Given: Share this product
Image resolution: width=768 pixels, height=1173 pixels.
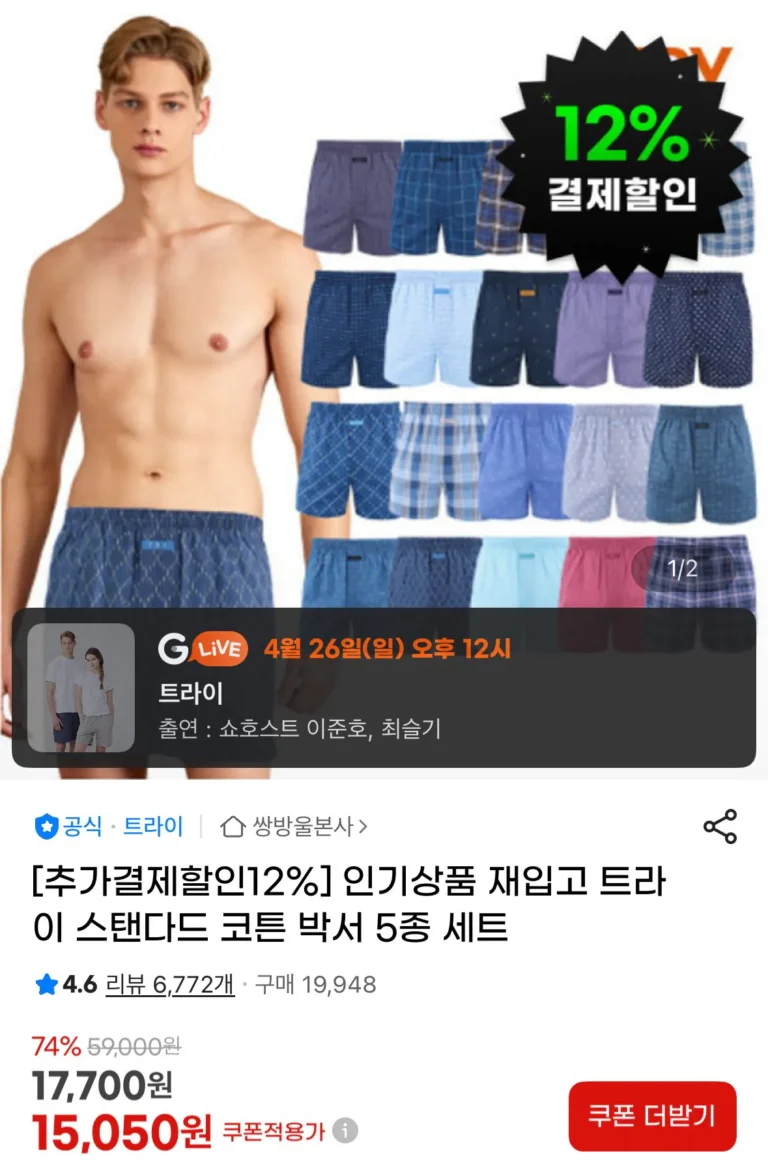Looking at the screenshot, I should tap(720, 827).
